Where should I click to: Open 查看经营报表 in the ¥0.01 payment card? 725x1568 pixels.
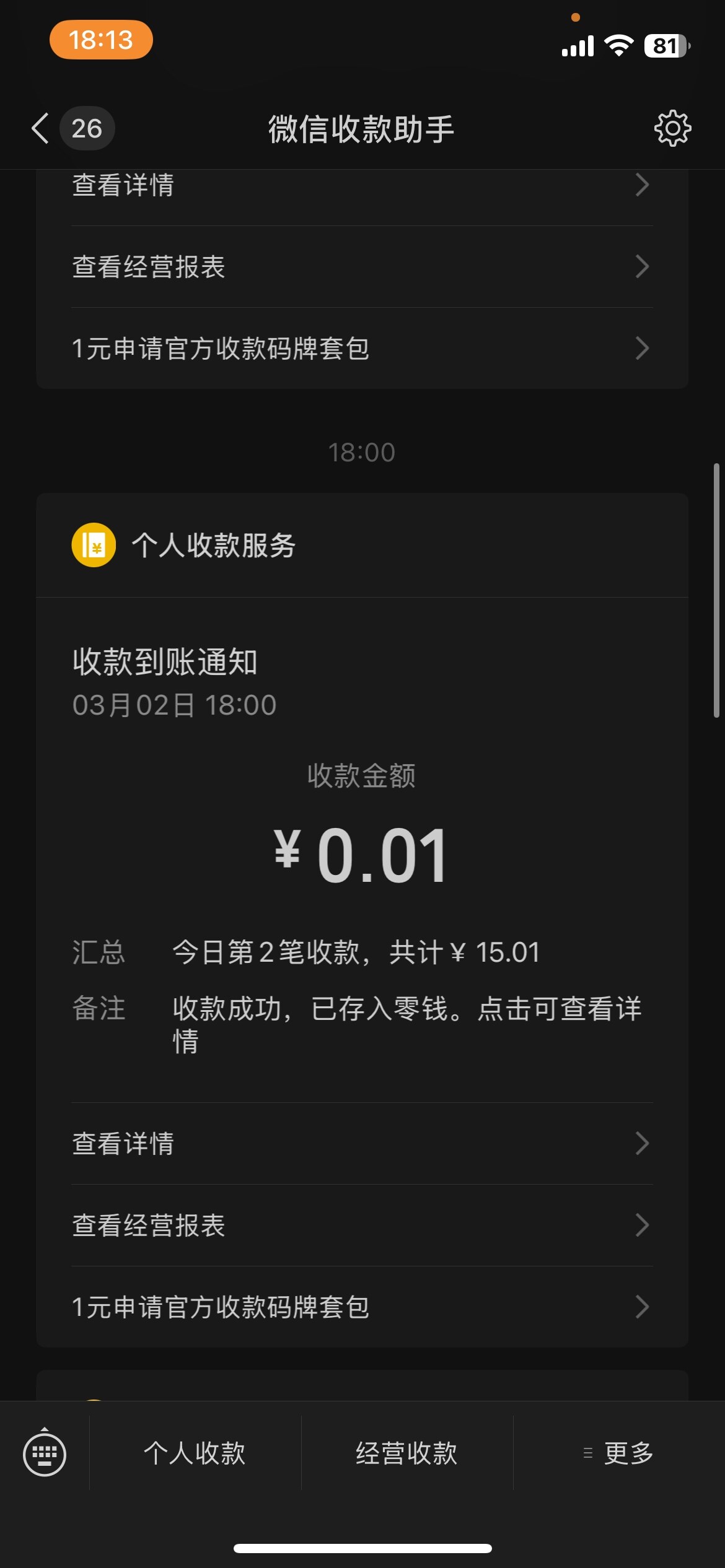(362, 1225)
